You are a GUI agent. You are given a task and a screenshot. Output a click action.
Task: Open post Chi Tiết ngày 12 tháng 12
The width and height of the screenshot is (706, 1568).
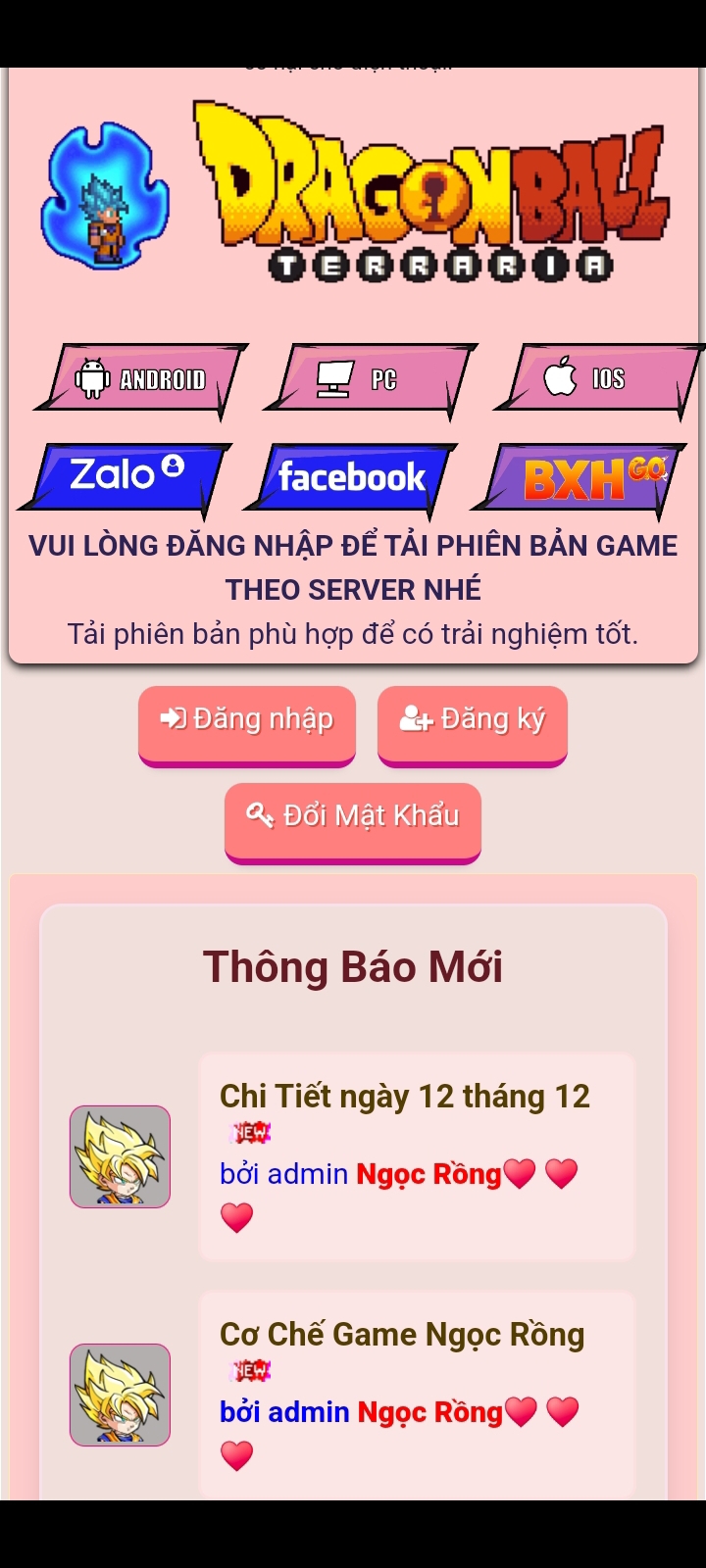pyautogui.click(x=405, y=1097)
